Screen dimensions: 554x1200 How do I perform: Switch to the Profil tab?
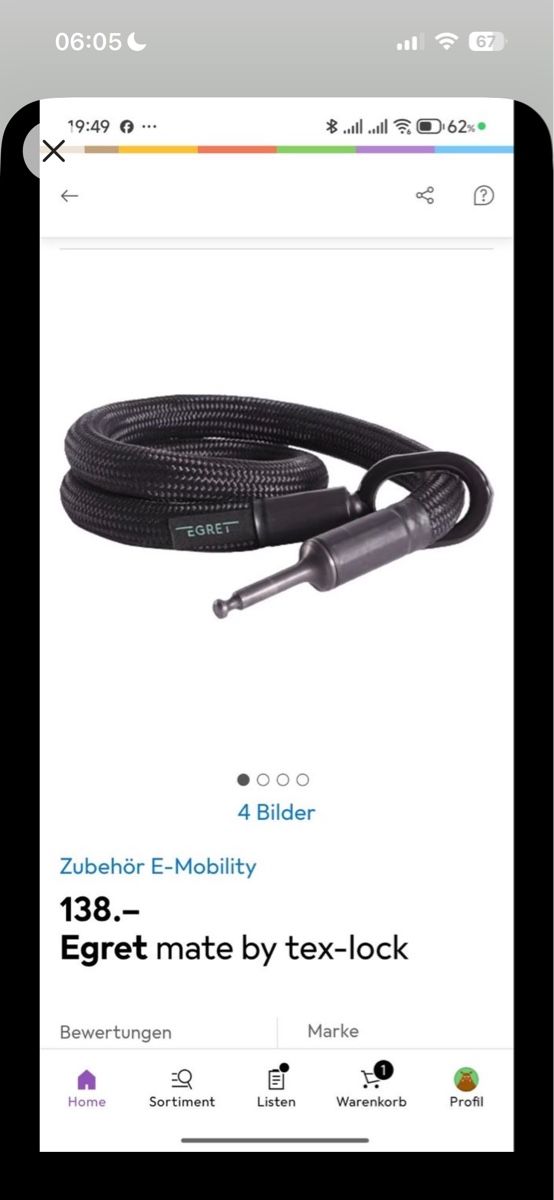(x=466, y=1088)
